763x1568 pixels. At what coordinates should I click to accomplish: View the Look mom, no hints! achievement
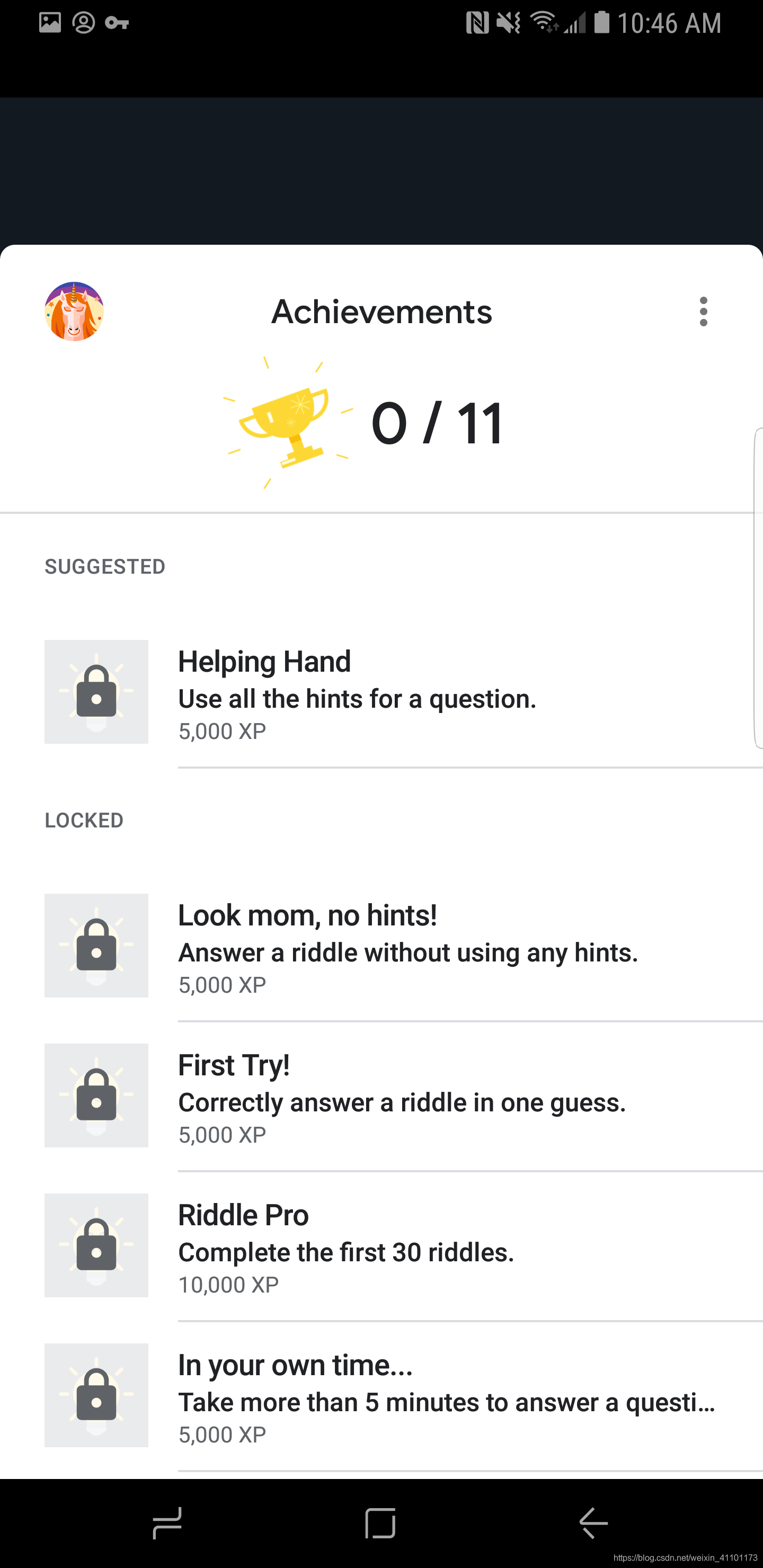tap(381, 946)
